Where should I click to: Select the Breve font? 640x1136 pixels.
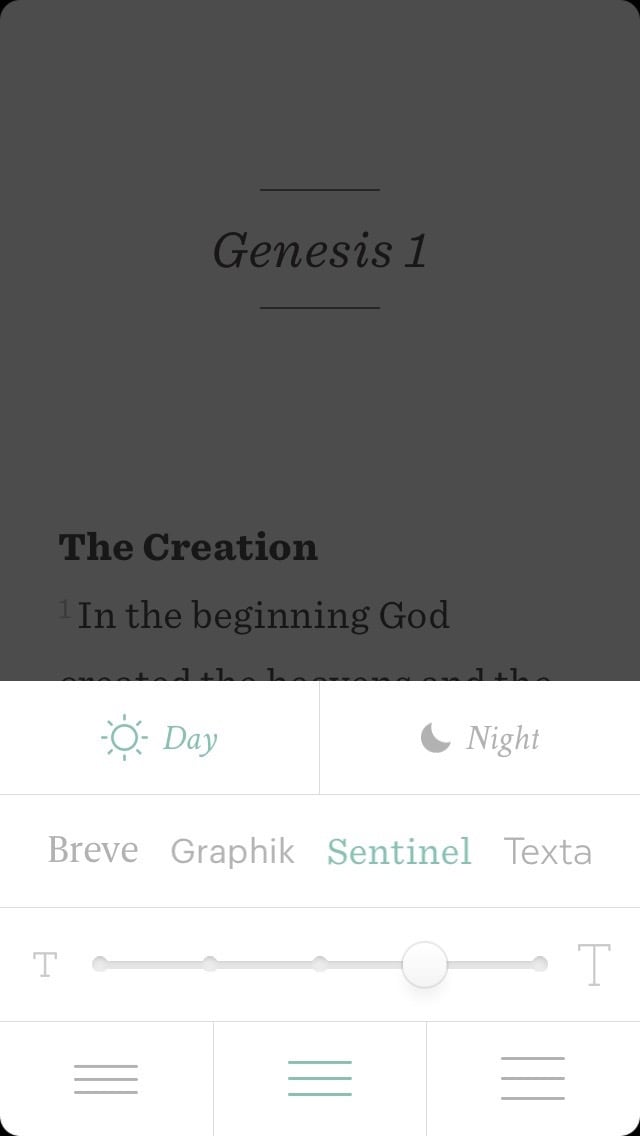point(93,850)
